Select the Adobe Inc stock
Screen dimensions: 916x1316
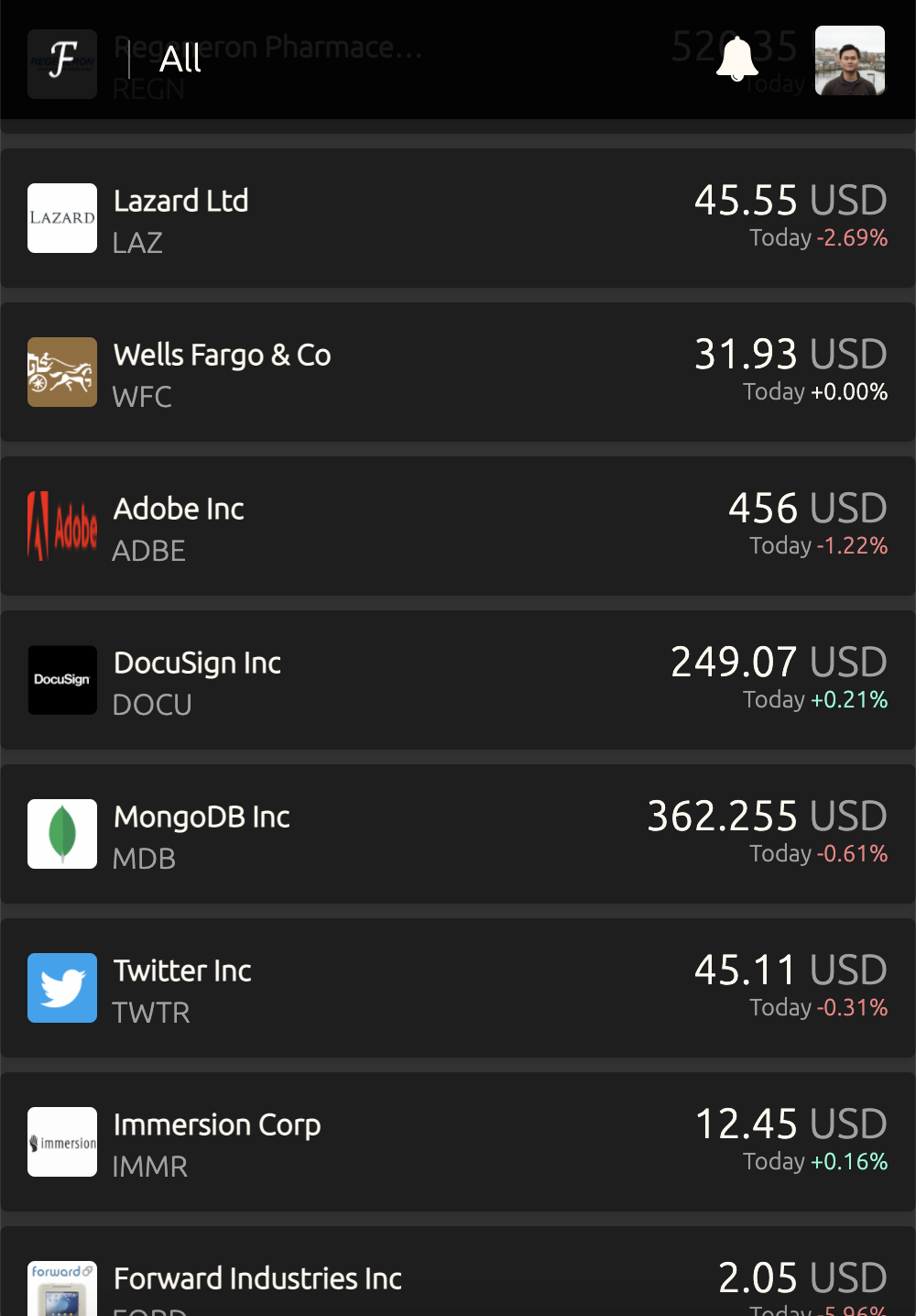[x=458, y=527]
